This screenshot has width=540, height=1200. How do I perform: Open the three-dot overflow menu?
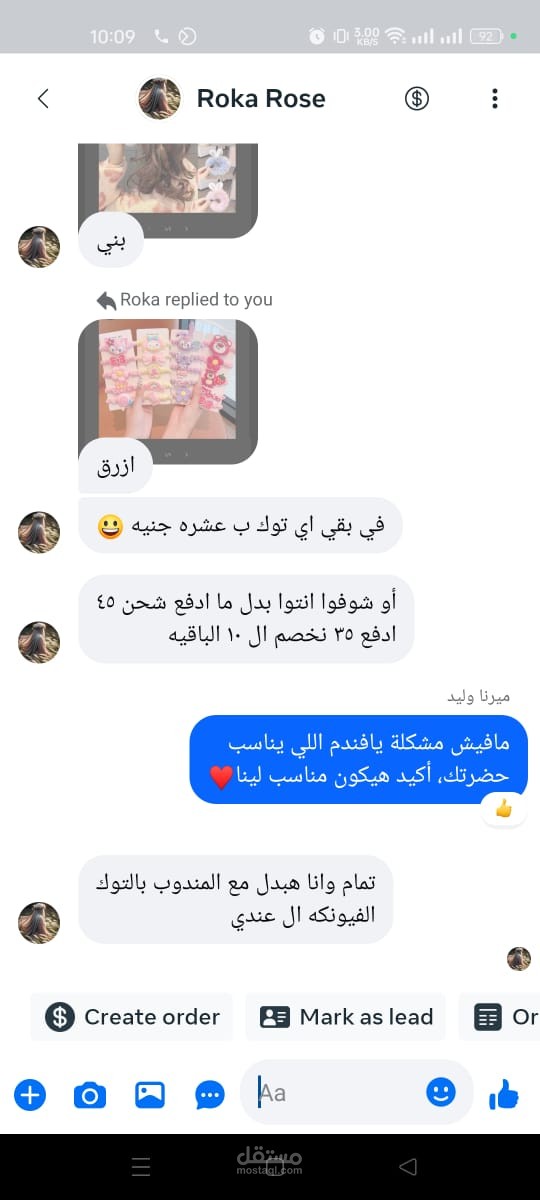tap(494, 98)
